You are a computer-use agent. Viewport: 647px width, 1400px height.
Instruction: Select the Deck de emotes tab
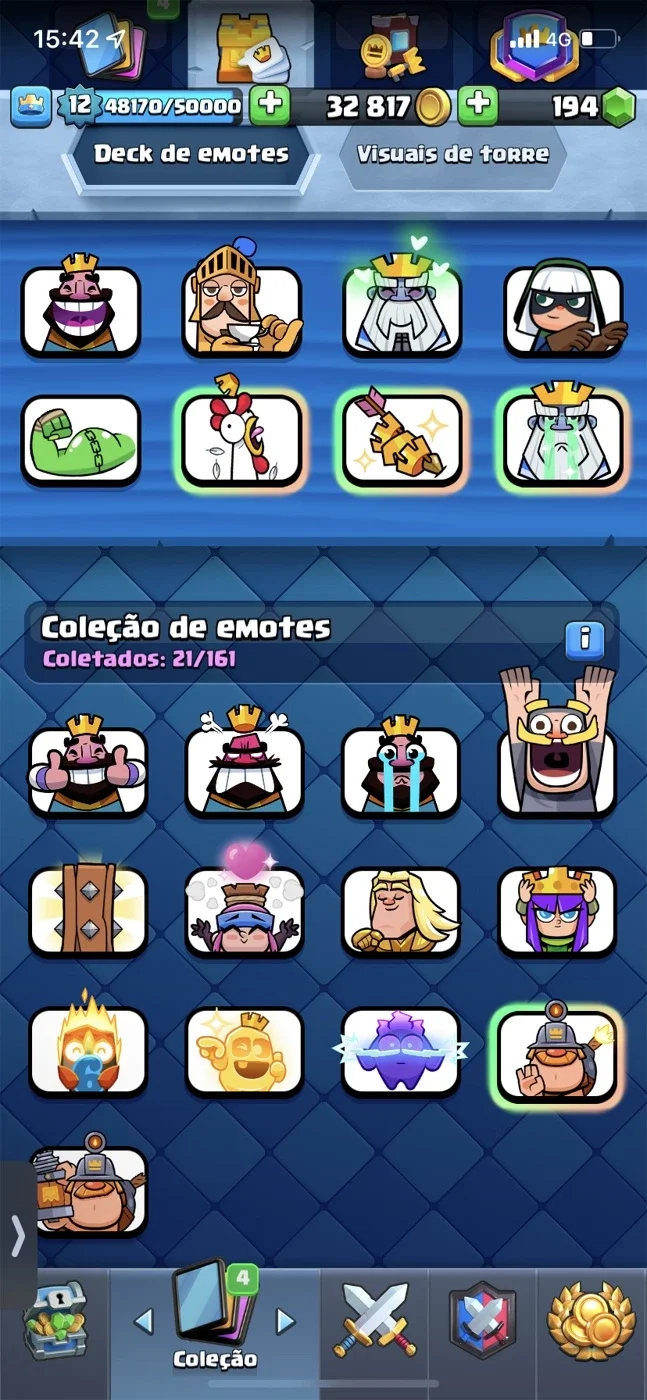[x=191, y=154]
